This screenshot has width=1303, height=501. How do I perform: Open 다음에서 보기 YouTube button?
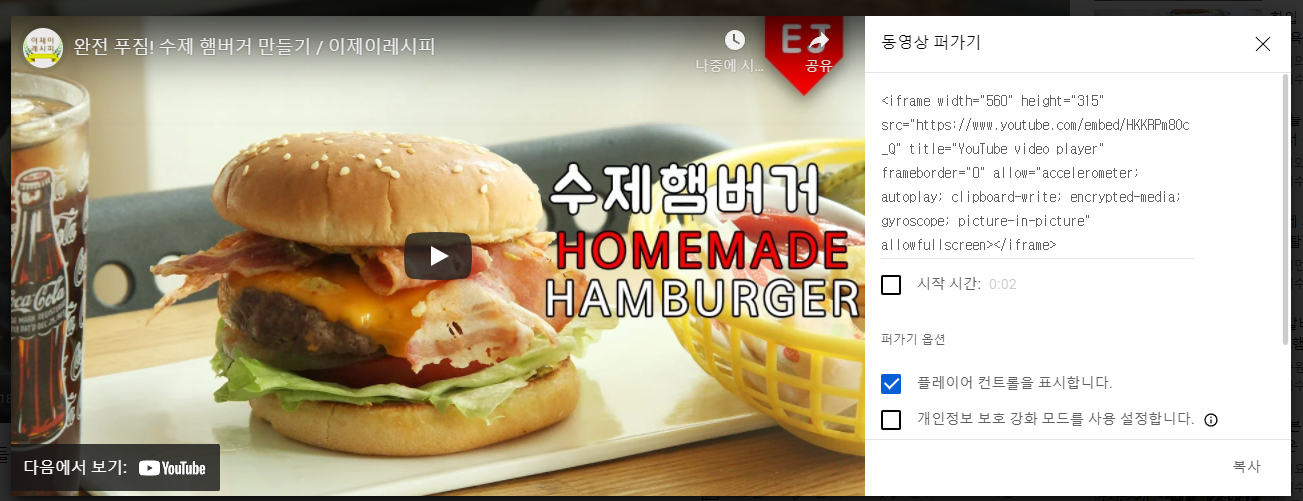click(x=115, y=467)
